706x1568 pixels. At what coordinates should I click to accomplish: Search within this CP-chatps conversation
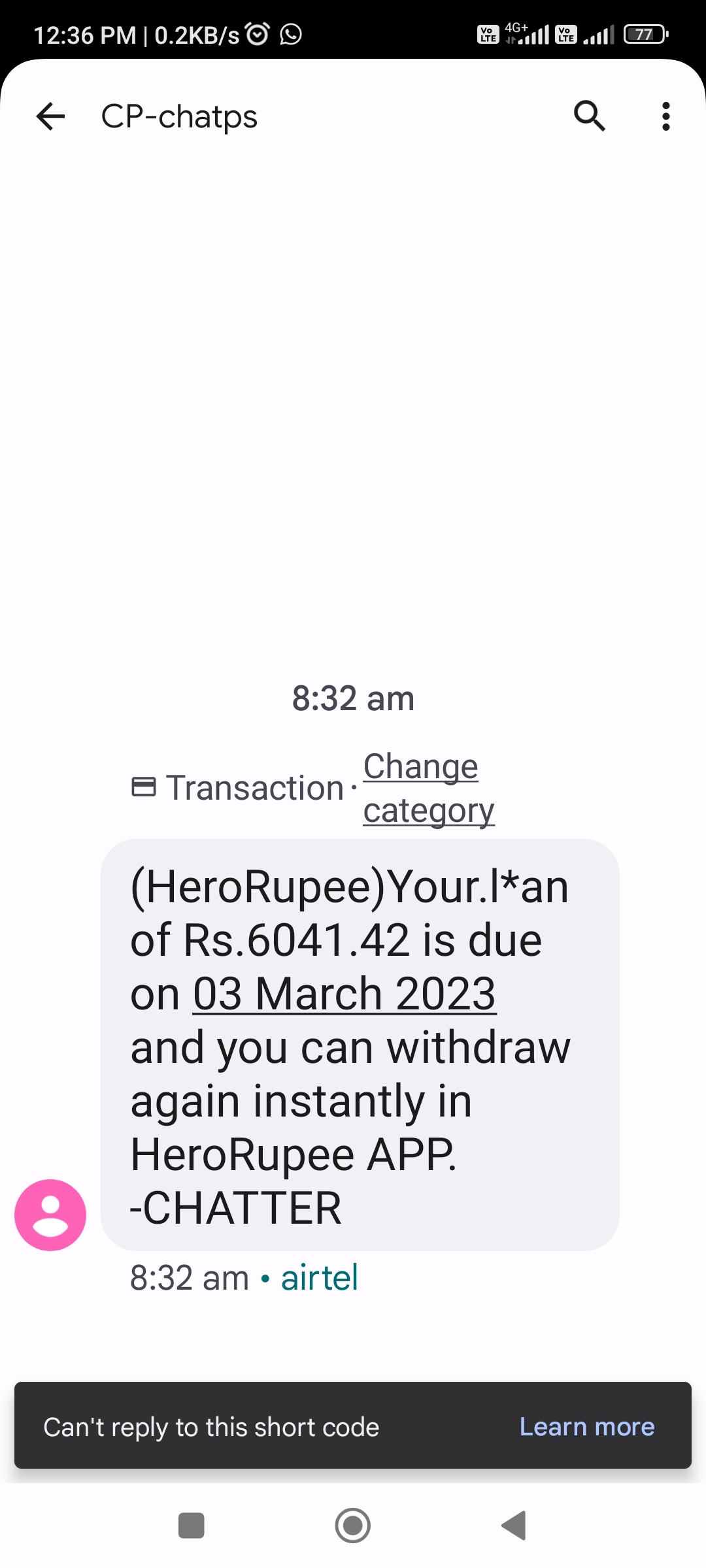pos(589,116)
